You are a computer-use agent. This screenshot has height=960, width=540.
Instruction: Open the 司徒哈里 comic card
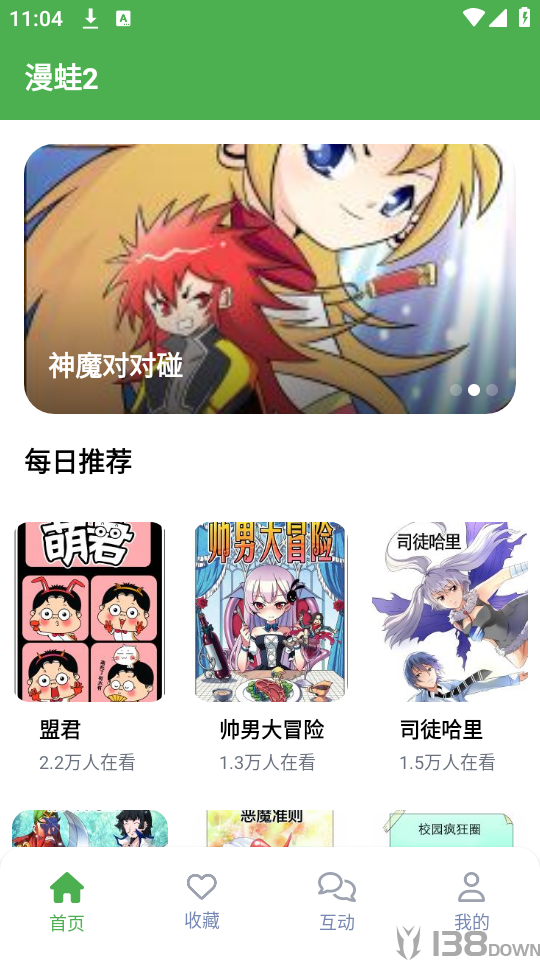coord(450,647)
